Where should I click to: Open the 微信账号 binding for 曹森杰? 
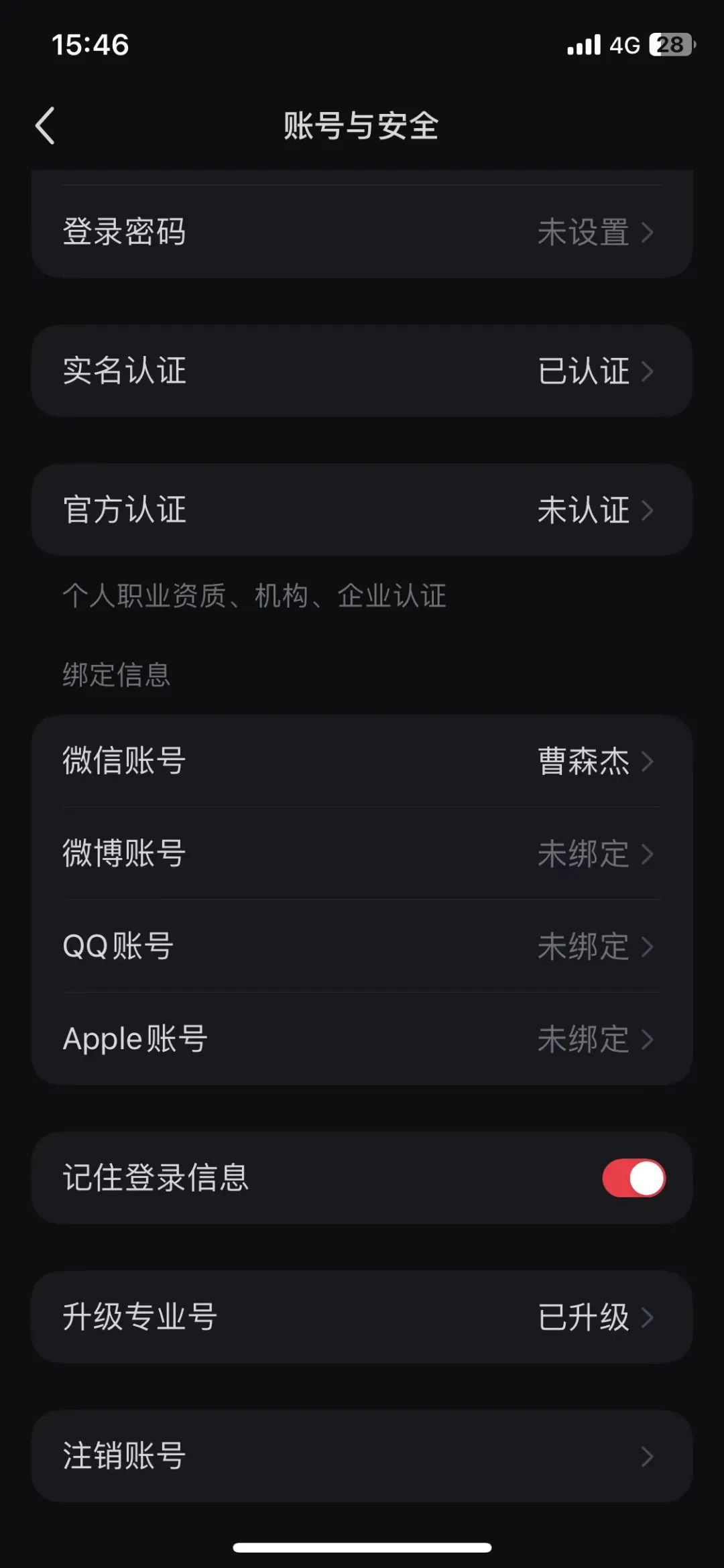(362, 761)
